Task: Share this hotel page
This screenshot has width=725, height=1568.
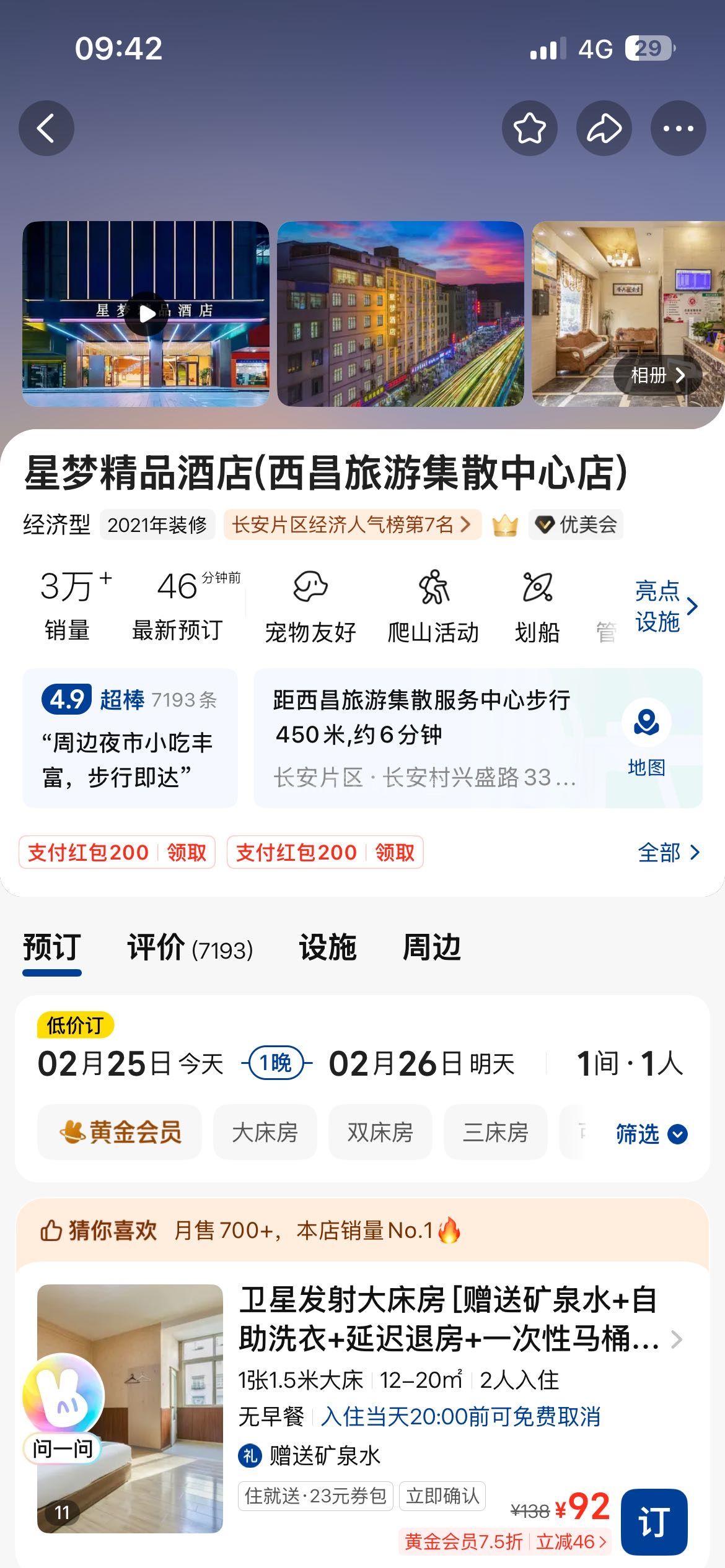Action: [604, 128]
